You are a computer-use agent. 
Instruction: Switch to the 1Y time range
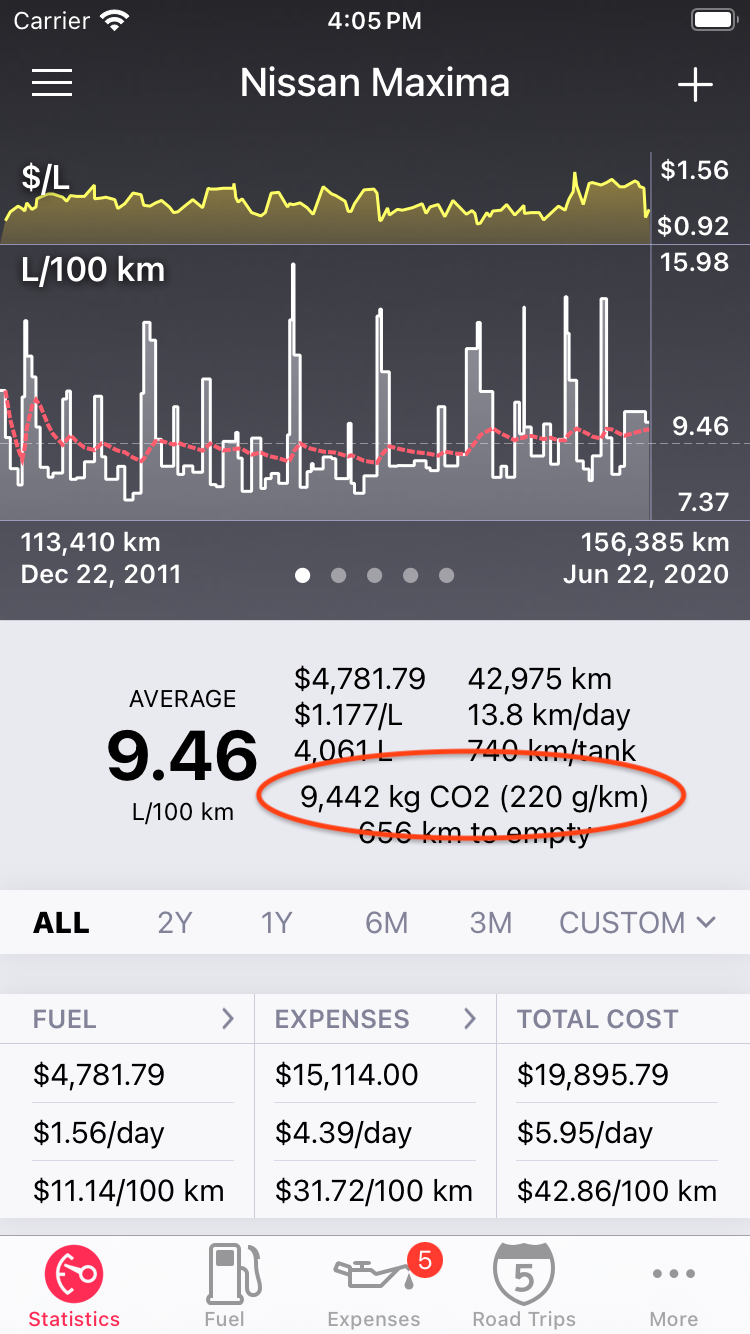pos(277,922)
